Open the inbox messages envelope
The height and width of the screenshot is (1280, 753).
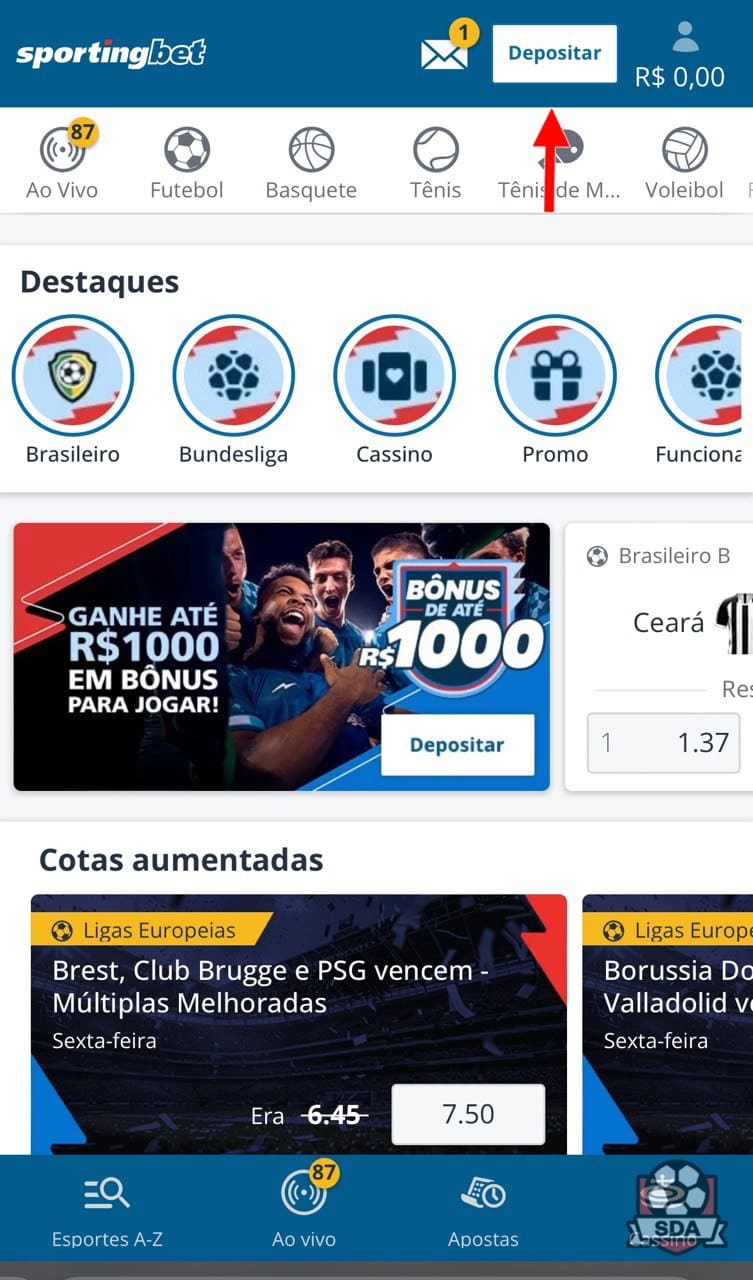[445, 53]
